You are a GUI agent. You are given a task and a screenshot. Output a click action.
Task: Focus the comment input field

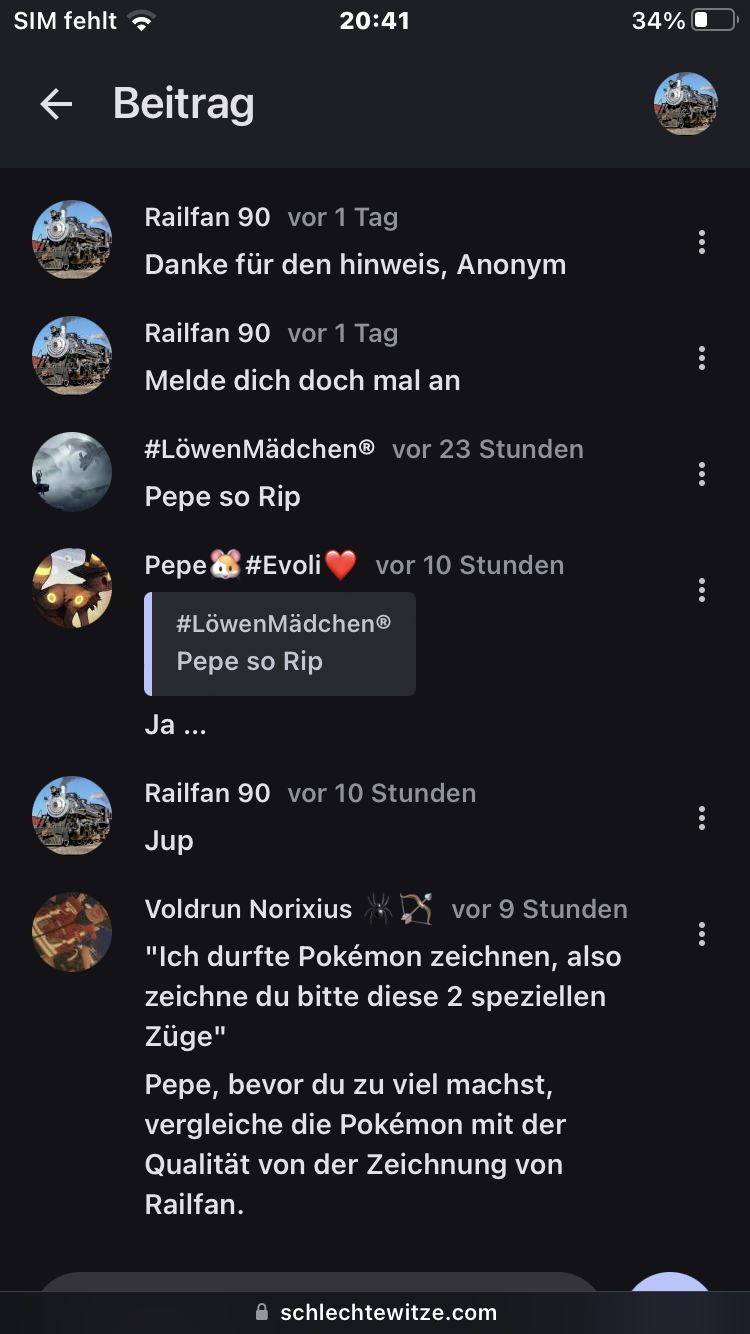point(320,1285)
